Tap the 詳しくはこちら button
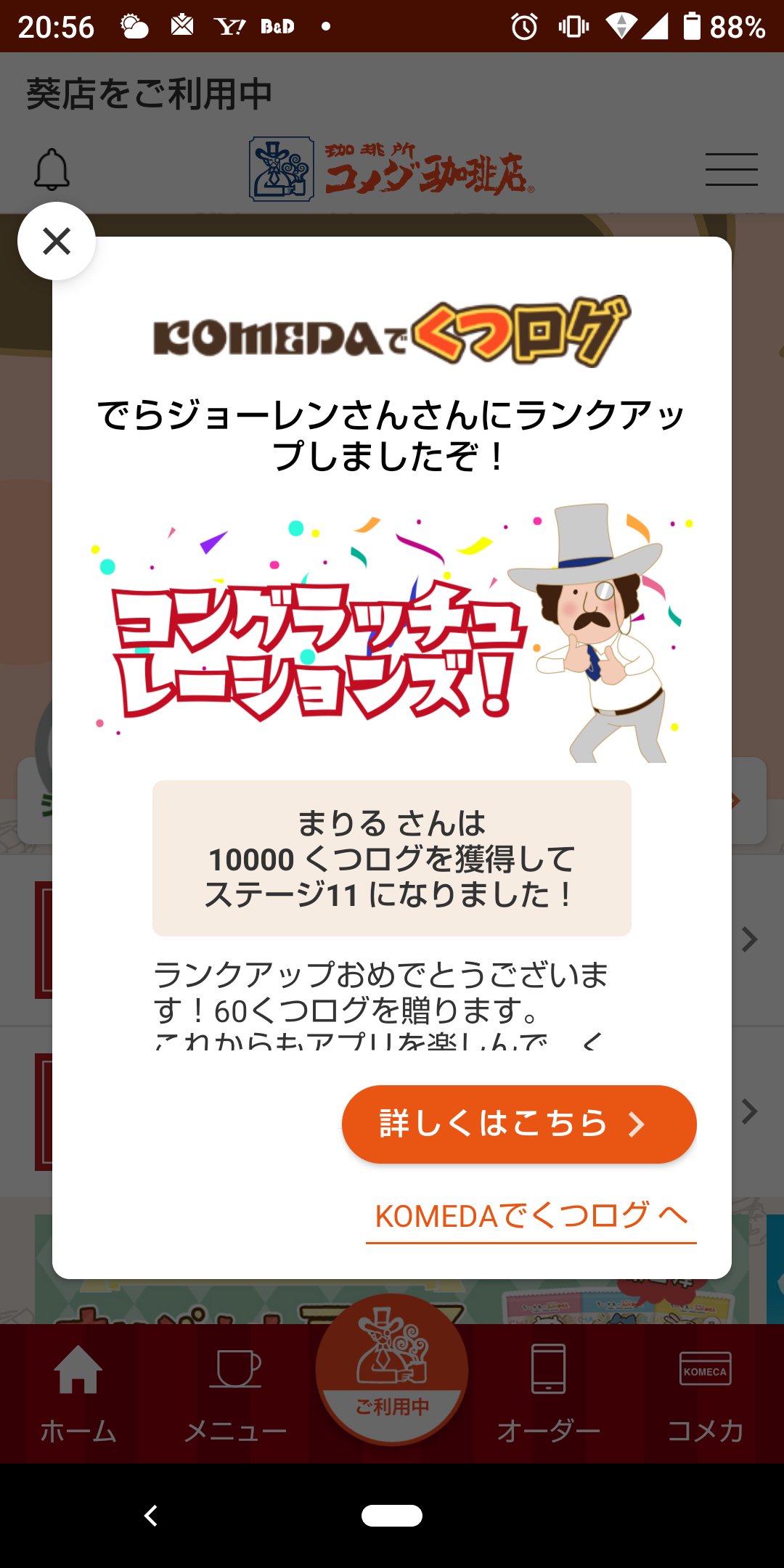Image resolution: width=784 pixels, height=1568 pixels. click(519, 1124)
